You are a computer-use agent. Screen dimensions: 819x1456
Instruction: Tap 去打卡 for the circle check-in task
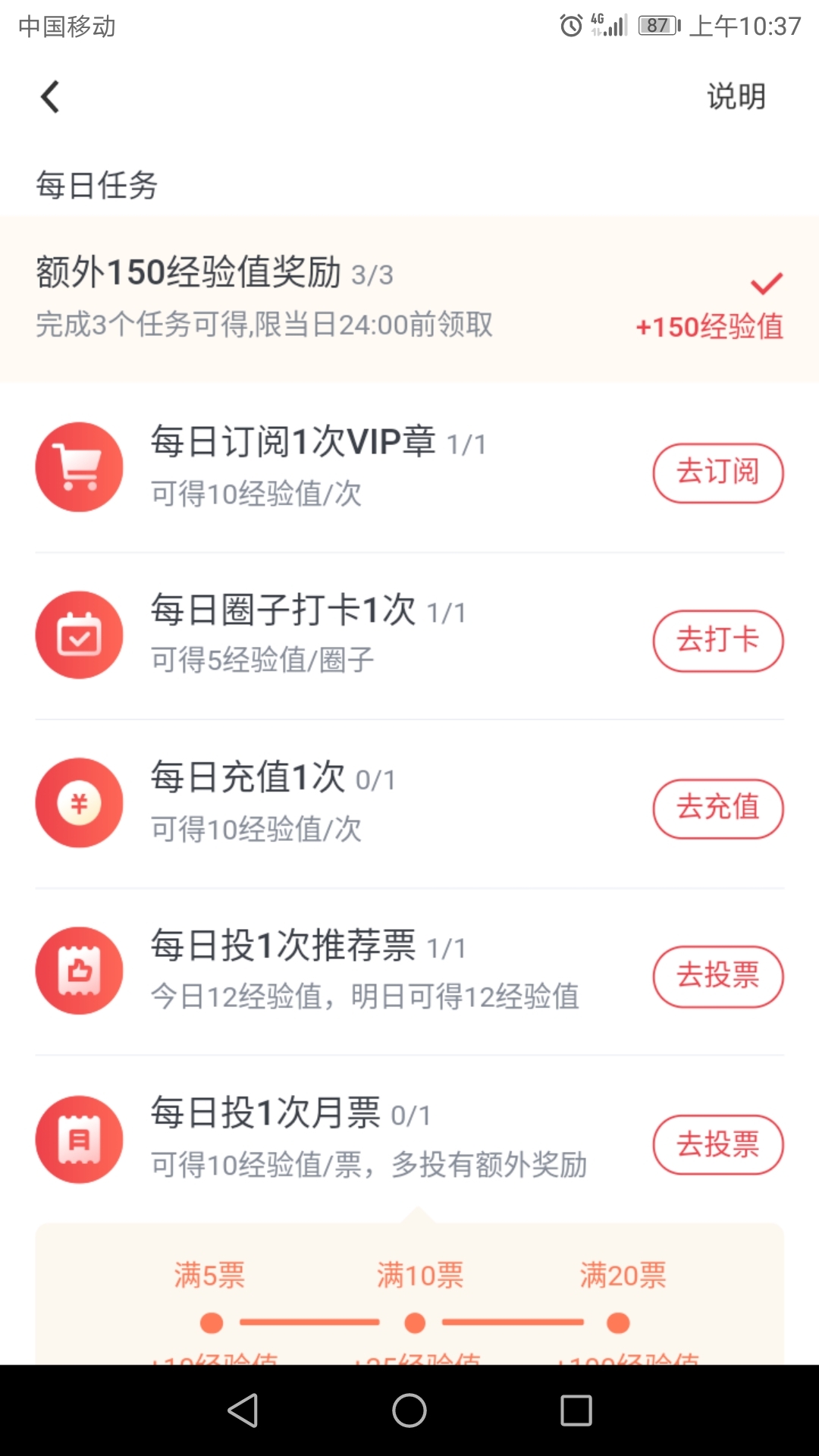coord(717,642)
